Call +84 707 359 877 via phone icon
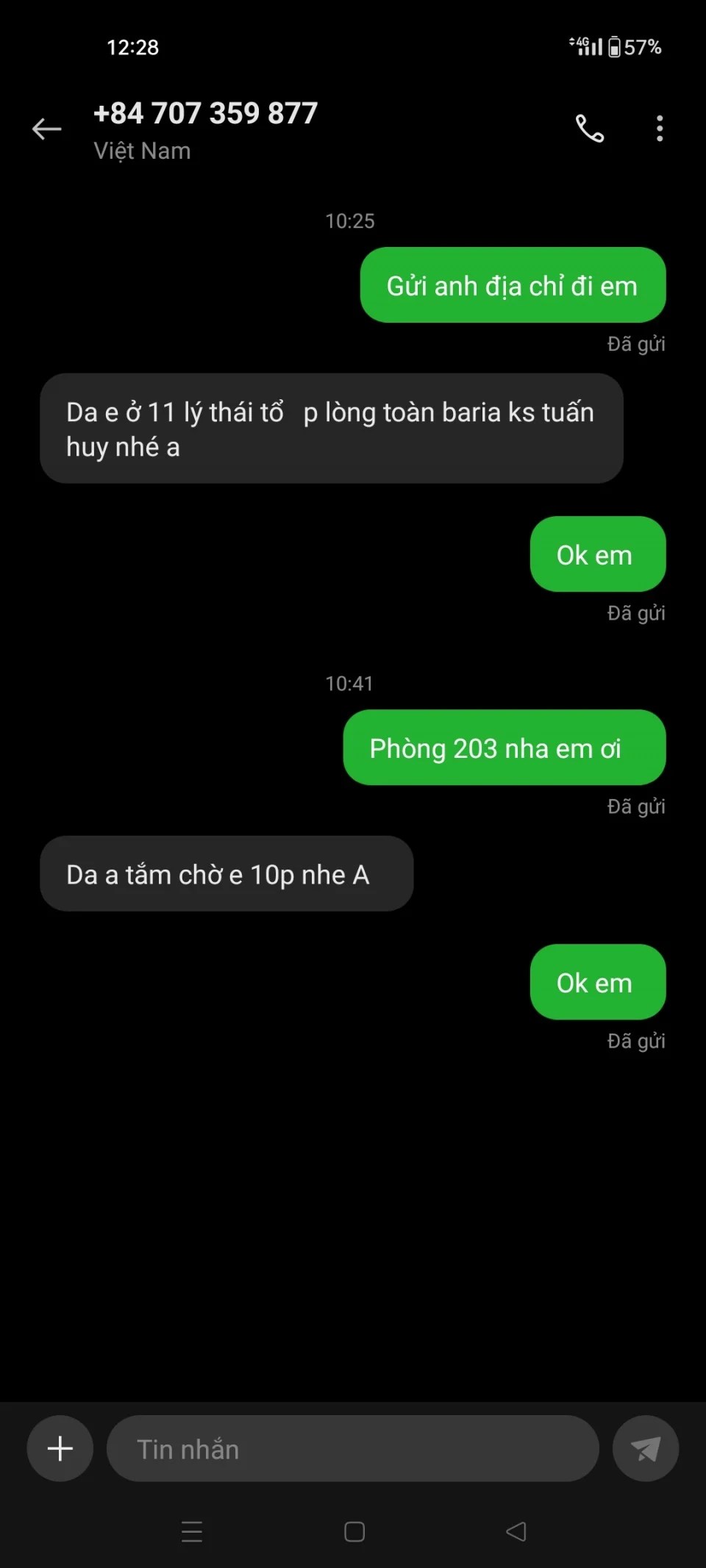 pyautogui.click(x=589, y=129)
